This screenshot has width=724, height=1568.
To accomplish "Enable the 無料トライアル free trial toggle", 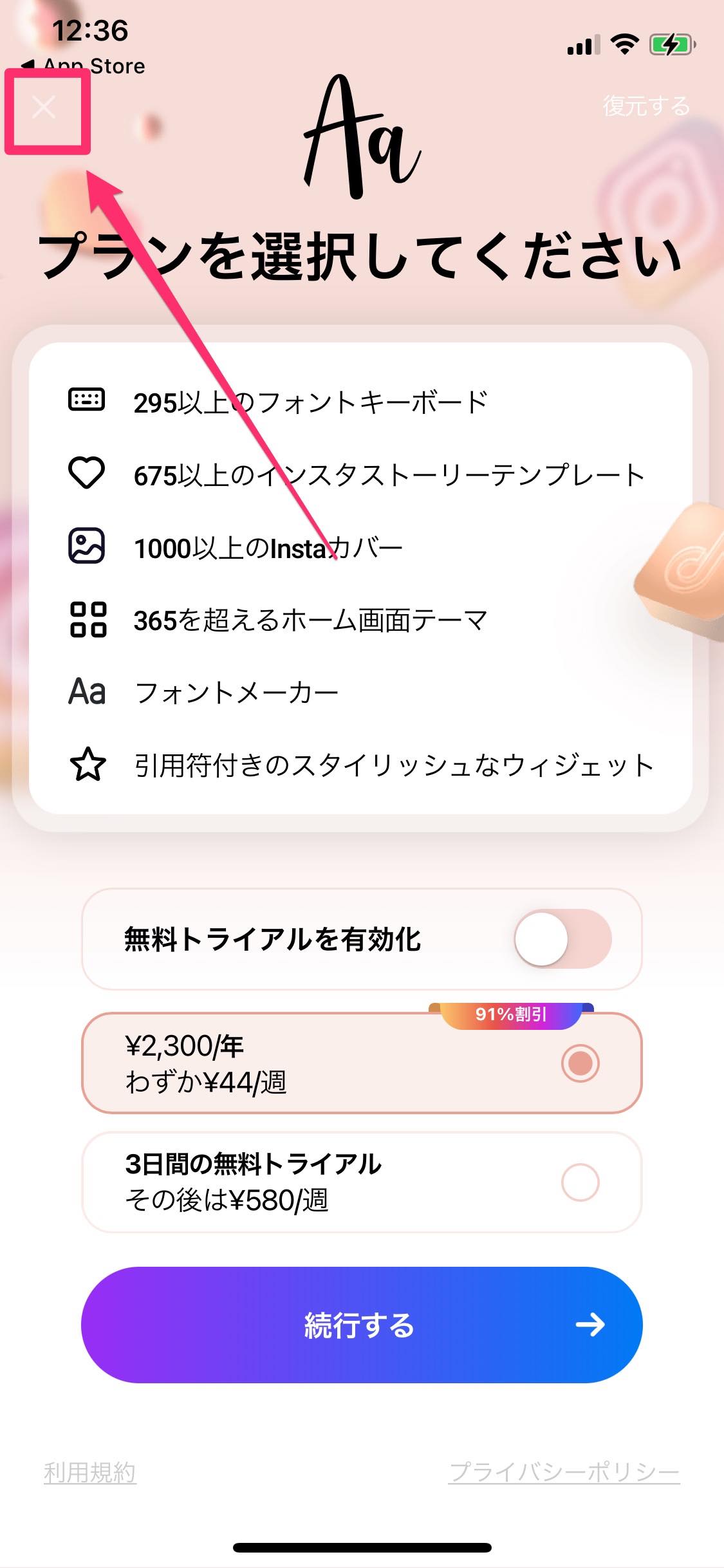I will pyautogui.click(x=562, y=940).
